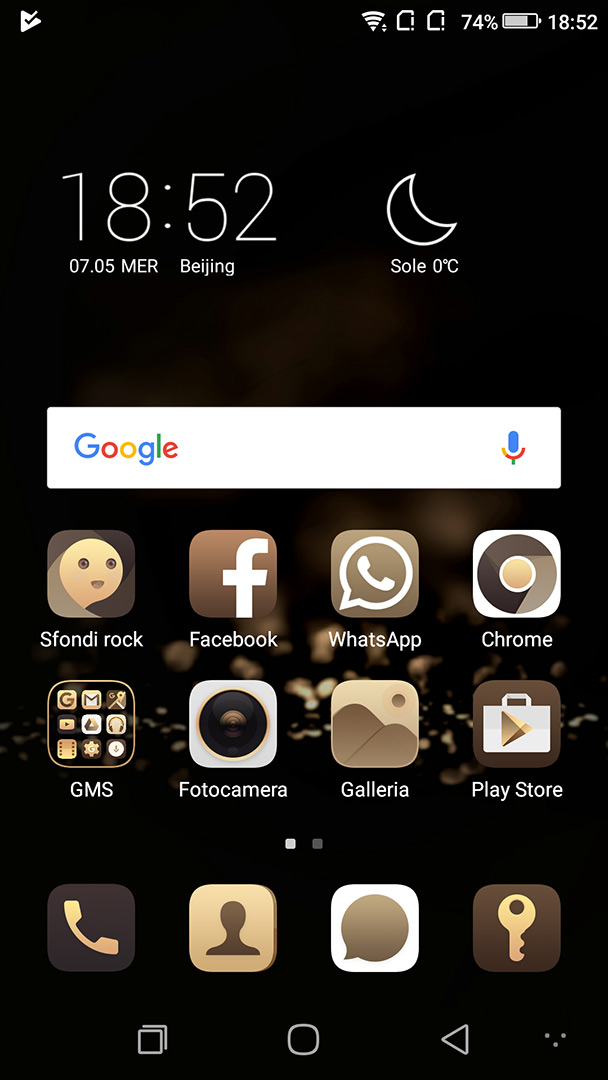The image size is (608, 1080).
Task: Go to the second home page indicator
Action: [317, 844]
